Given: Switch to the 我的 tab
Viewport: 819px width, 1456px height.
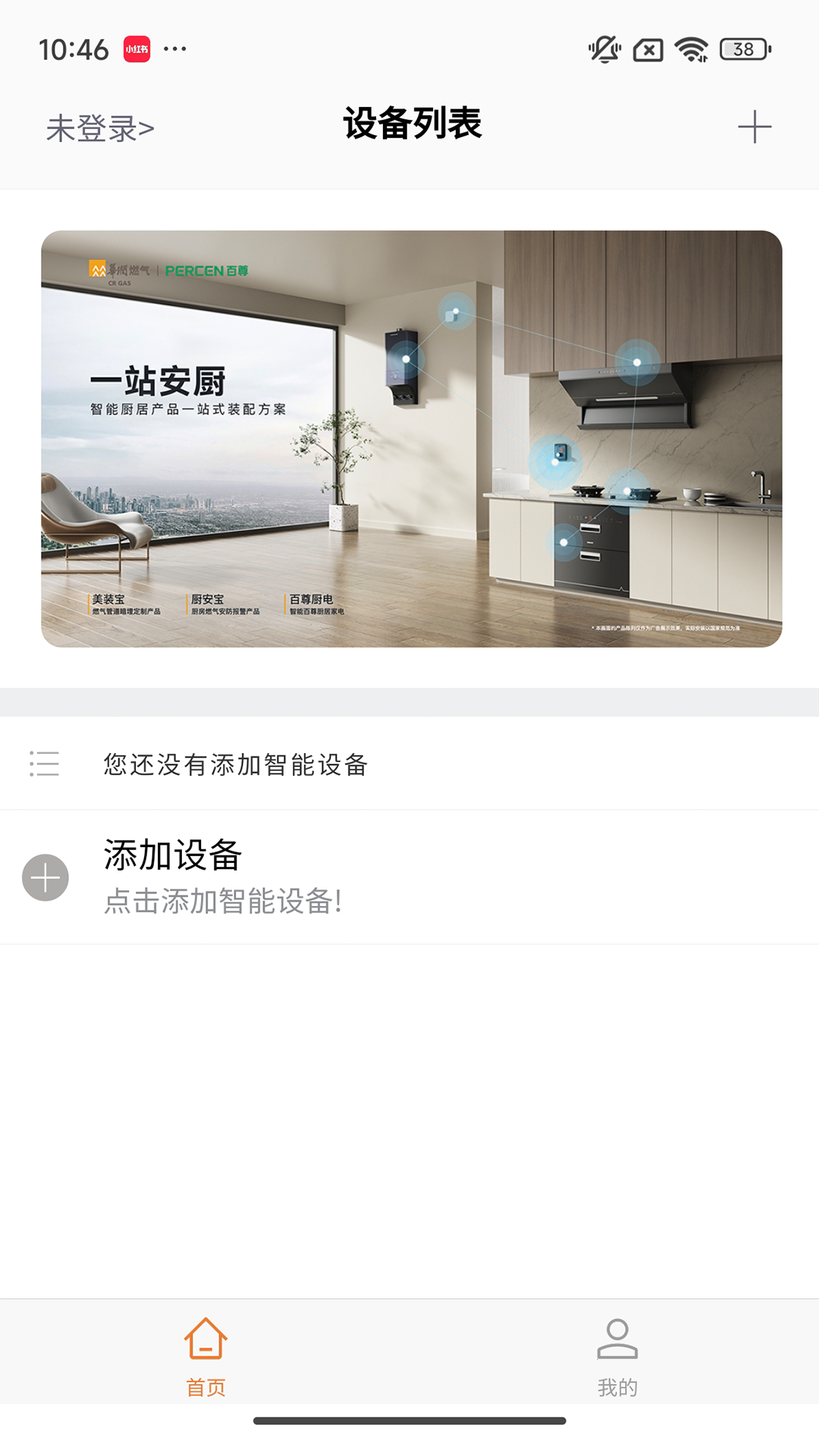Looking at the screenshot, I should 617,1357.
